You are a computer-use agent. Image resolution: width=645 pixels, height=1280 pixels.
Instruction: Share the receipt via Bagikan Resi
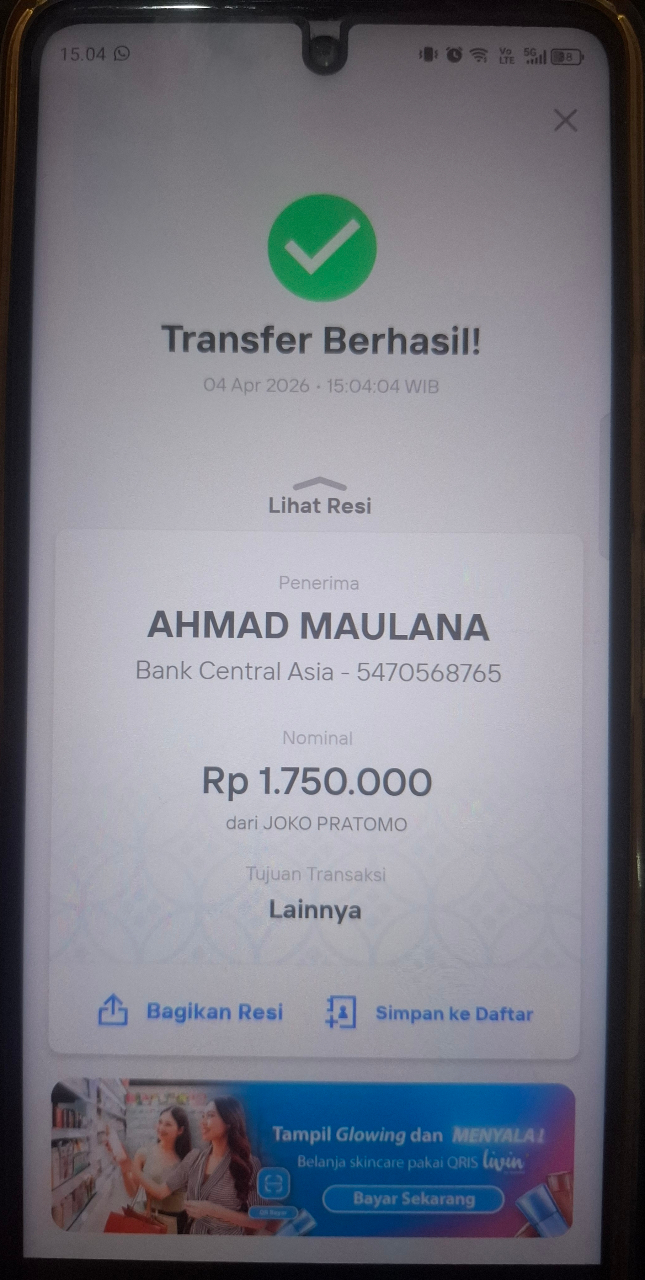(x=191, y=1012)
